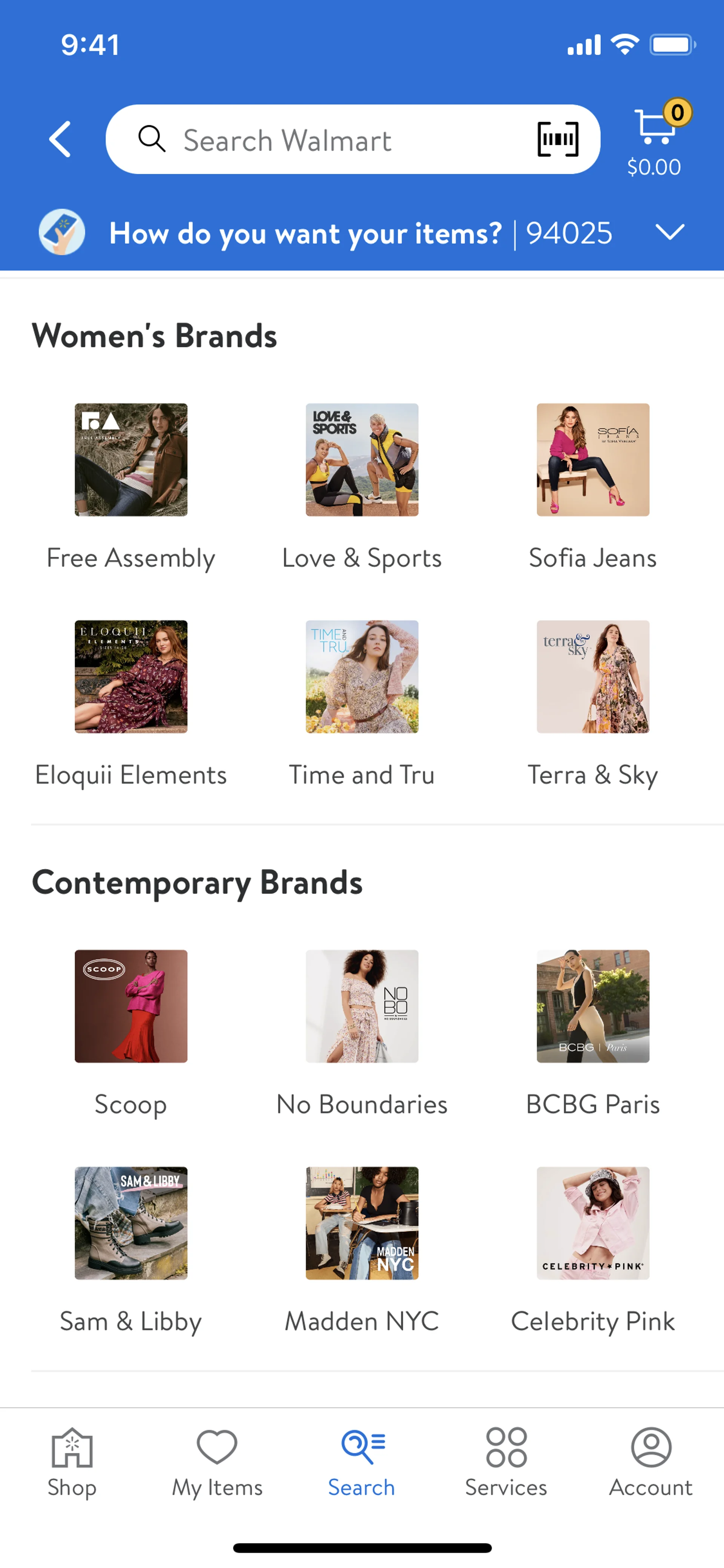724x1568 pixels.
Task: Browse the No Boundaries brand
Action: coord(362,1007)
